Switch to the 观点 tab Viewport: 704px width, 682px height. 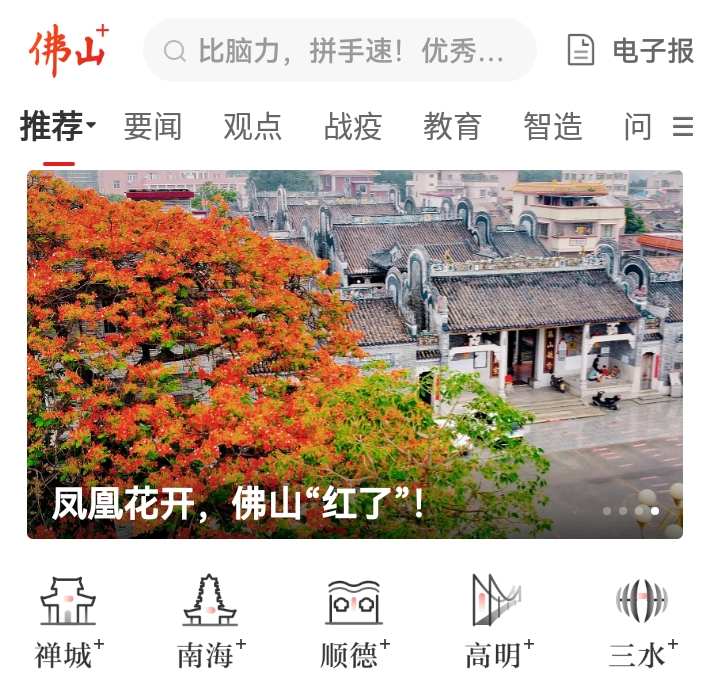click(x=253, y=127)
